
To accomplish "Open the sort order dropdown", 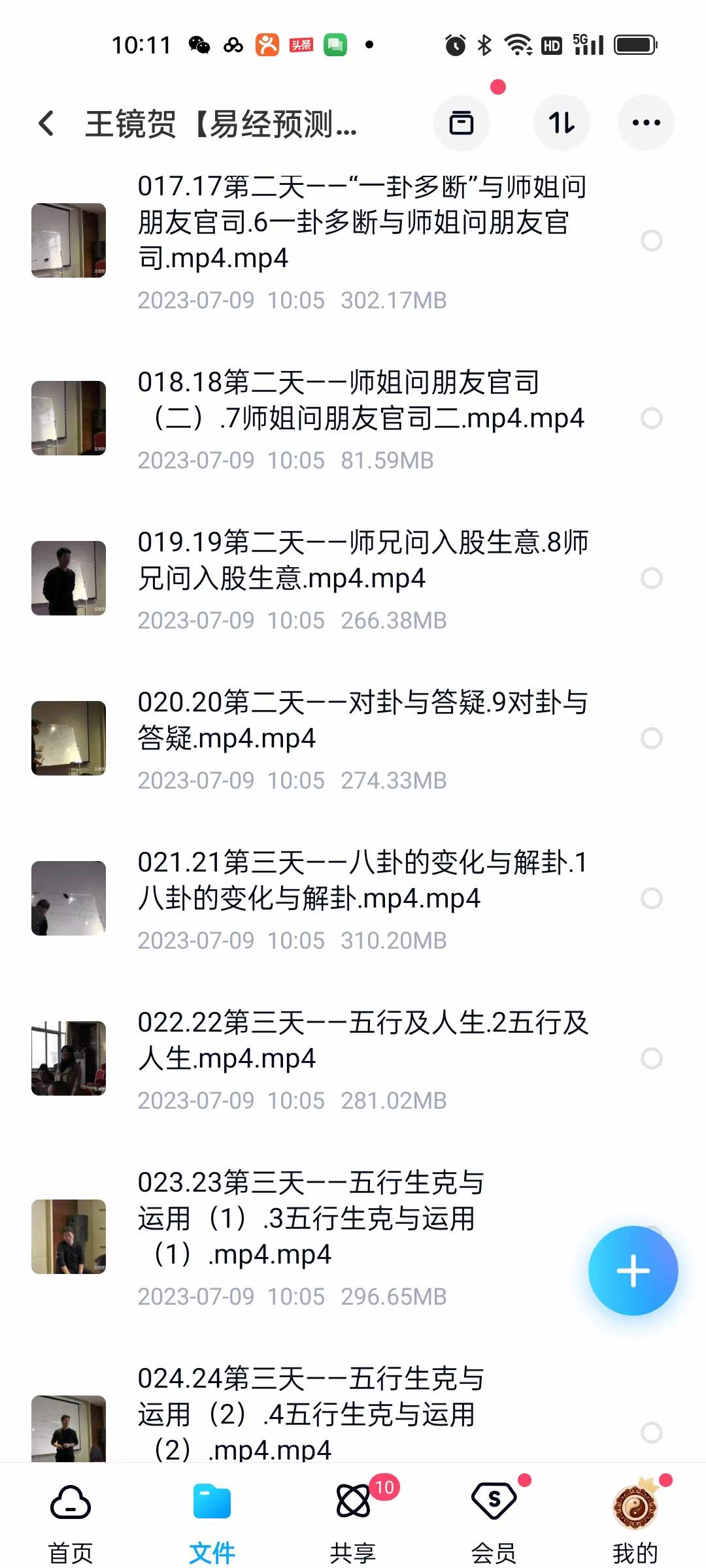I will (562, 122).
